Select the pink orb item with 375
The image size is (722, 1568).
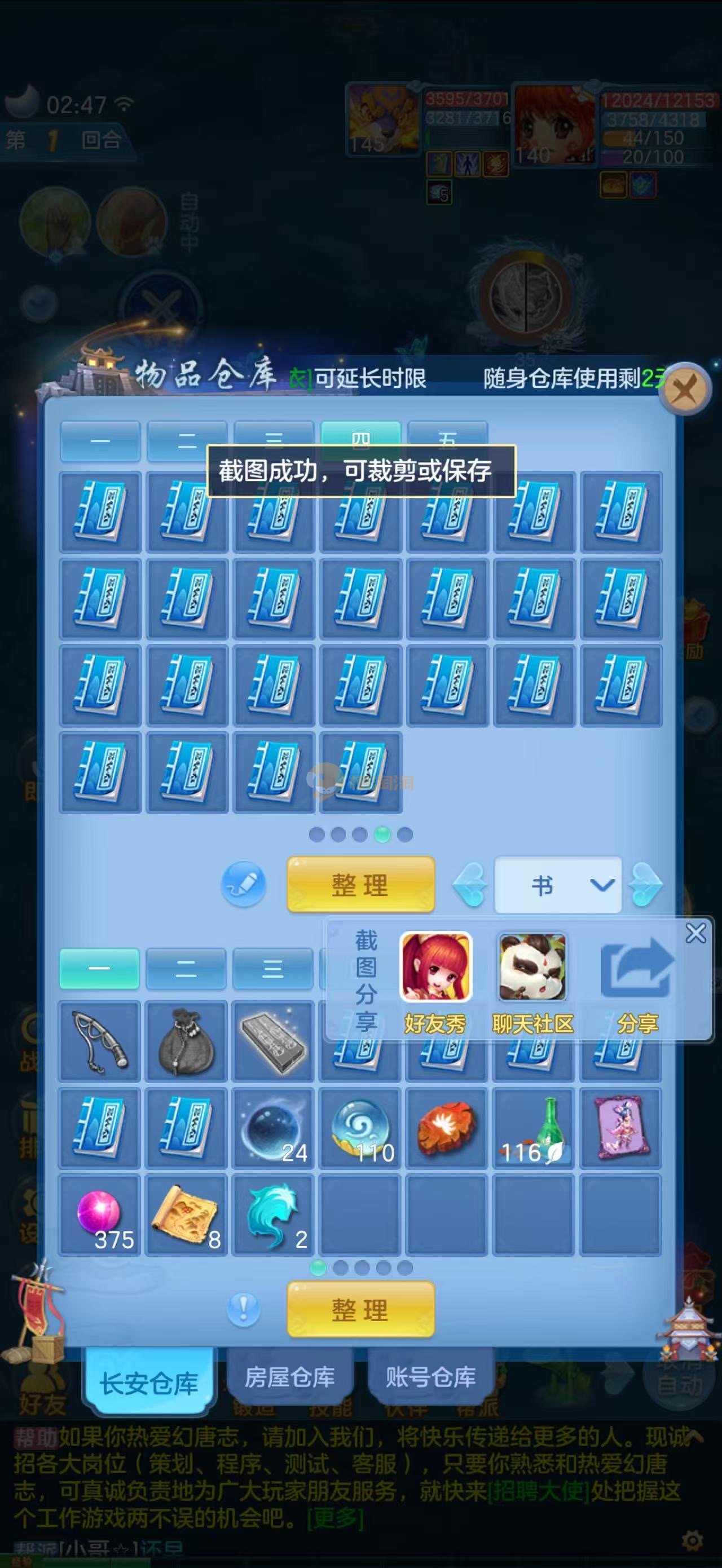click(x=99, y=1214)
